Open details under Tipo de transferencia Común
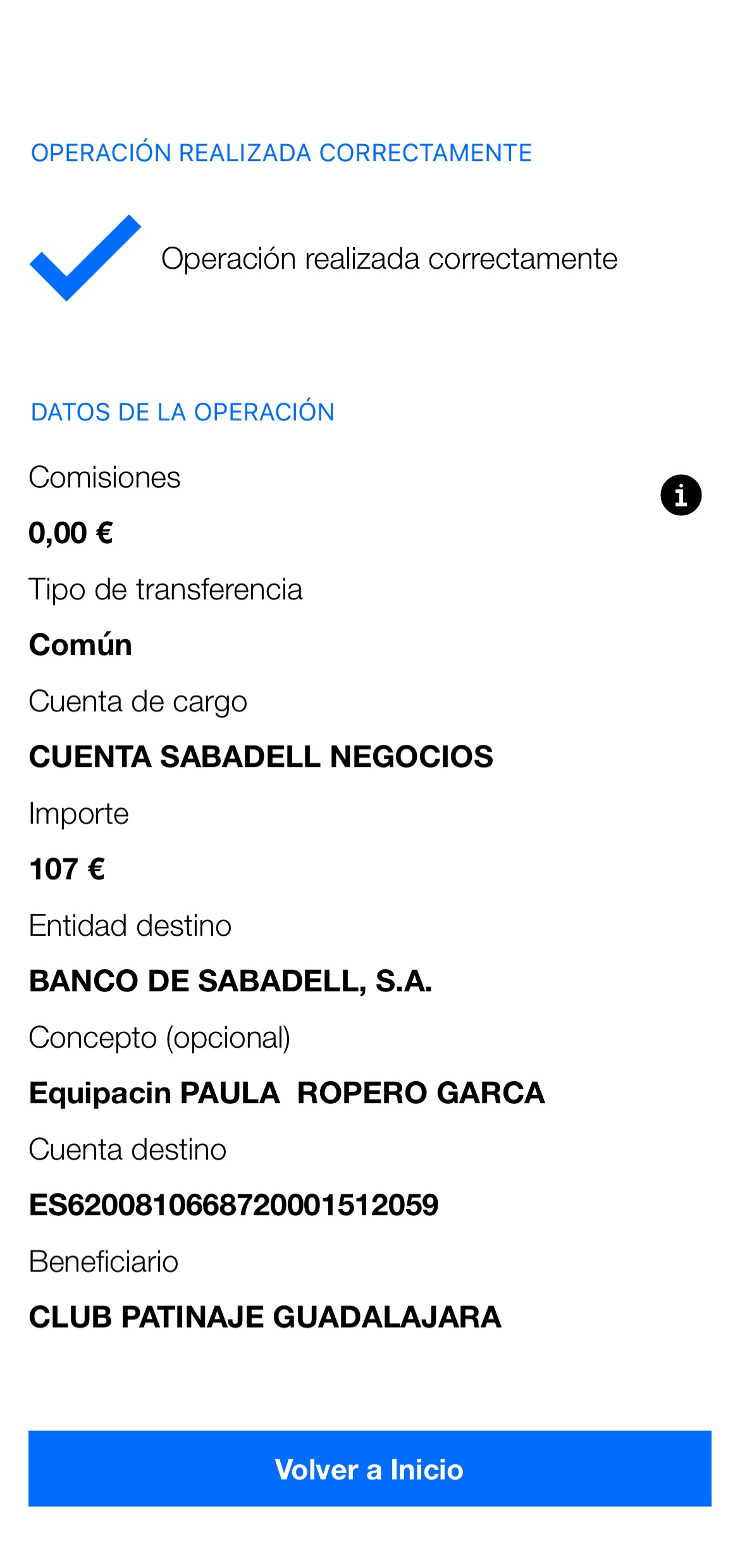The width and height of the screenshot is (740, 1568). (x=80, y=646)
